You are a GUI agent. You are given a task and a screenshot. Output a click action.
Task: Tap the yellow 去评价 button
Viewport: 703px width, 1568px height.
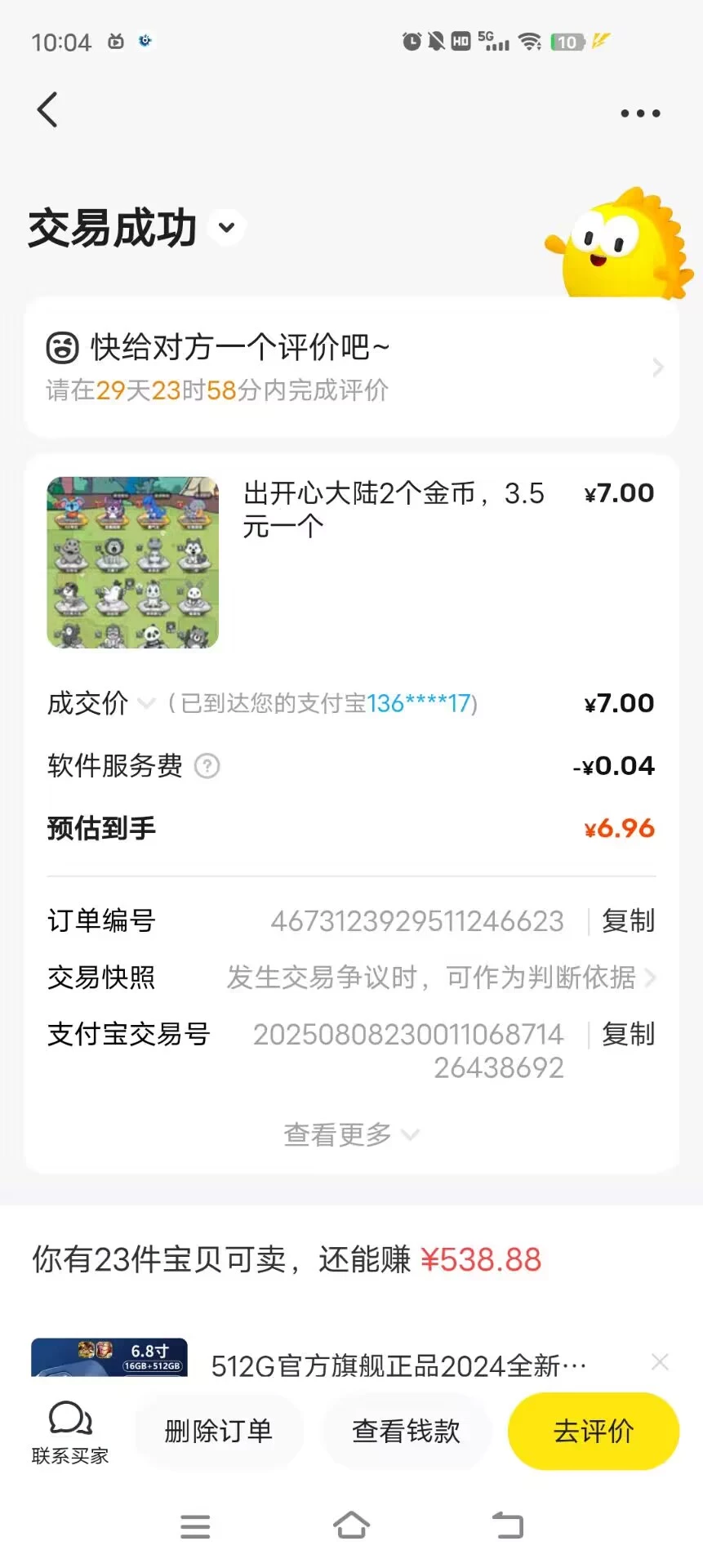(x=594, y=1432)
